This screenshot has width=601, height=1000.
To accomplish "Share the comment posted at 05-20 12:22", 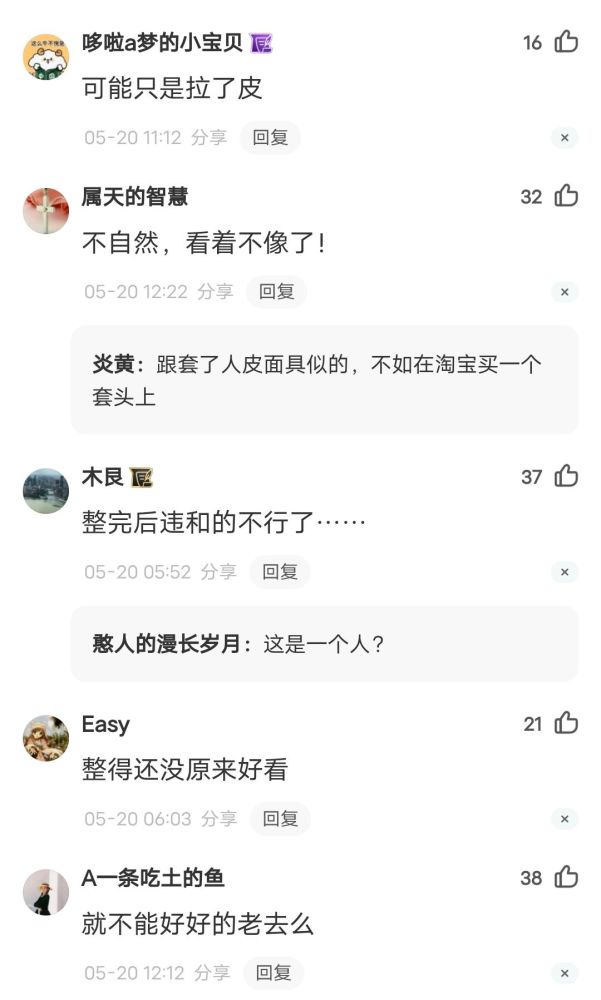I will pyautogui.click(x=214, y=291).
